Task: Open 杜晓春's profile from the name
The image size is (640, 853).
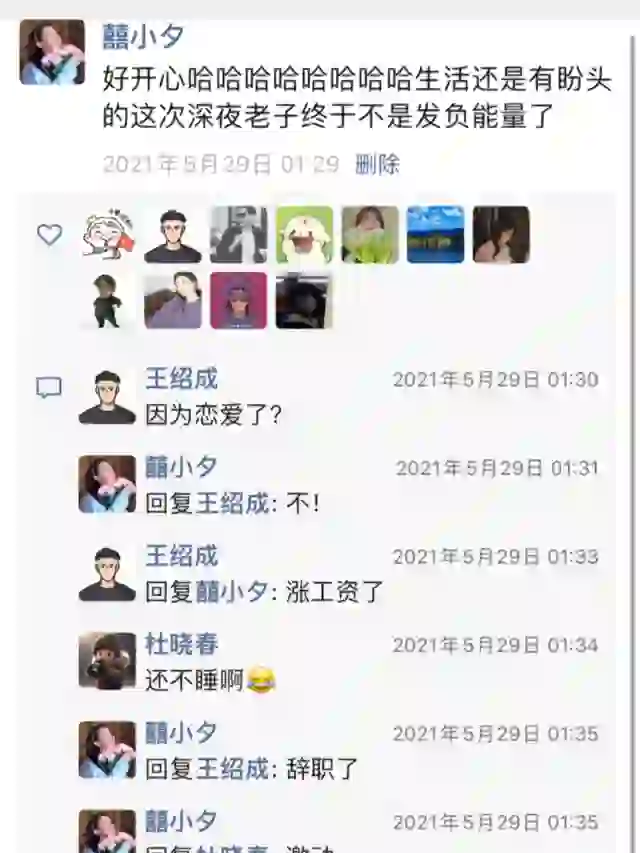Action: click(x=182, y=644)
